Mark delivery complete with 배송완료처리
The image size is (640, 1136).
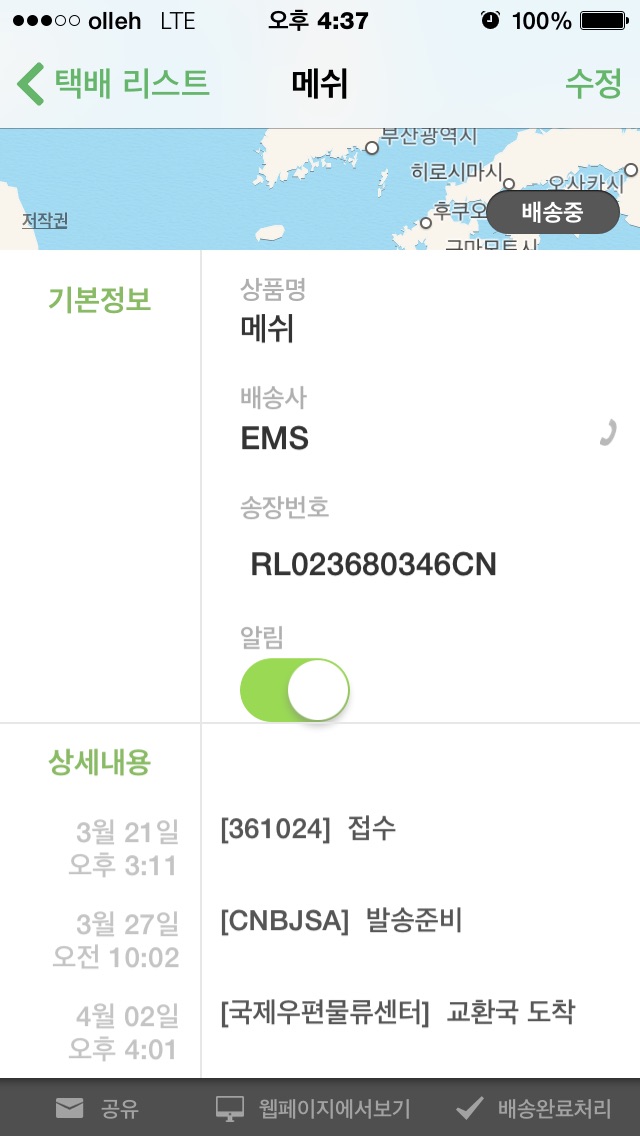(532, 1108)
